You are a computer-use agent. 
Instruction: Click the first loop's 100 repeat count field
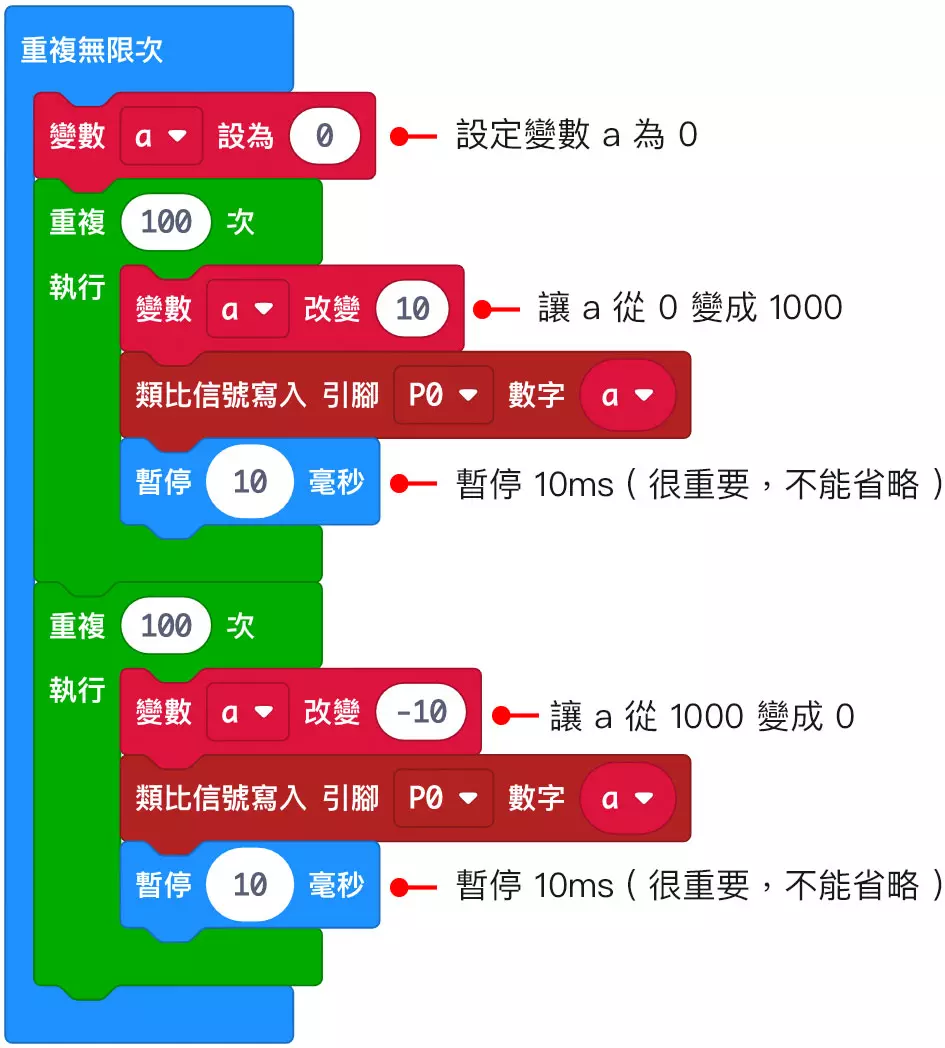tap(165, 222)
